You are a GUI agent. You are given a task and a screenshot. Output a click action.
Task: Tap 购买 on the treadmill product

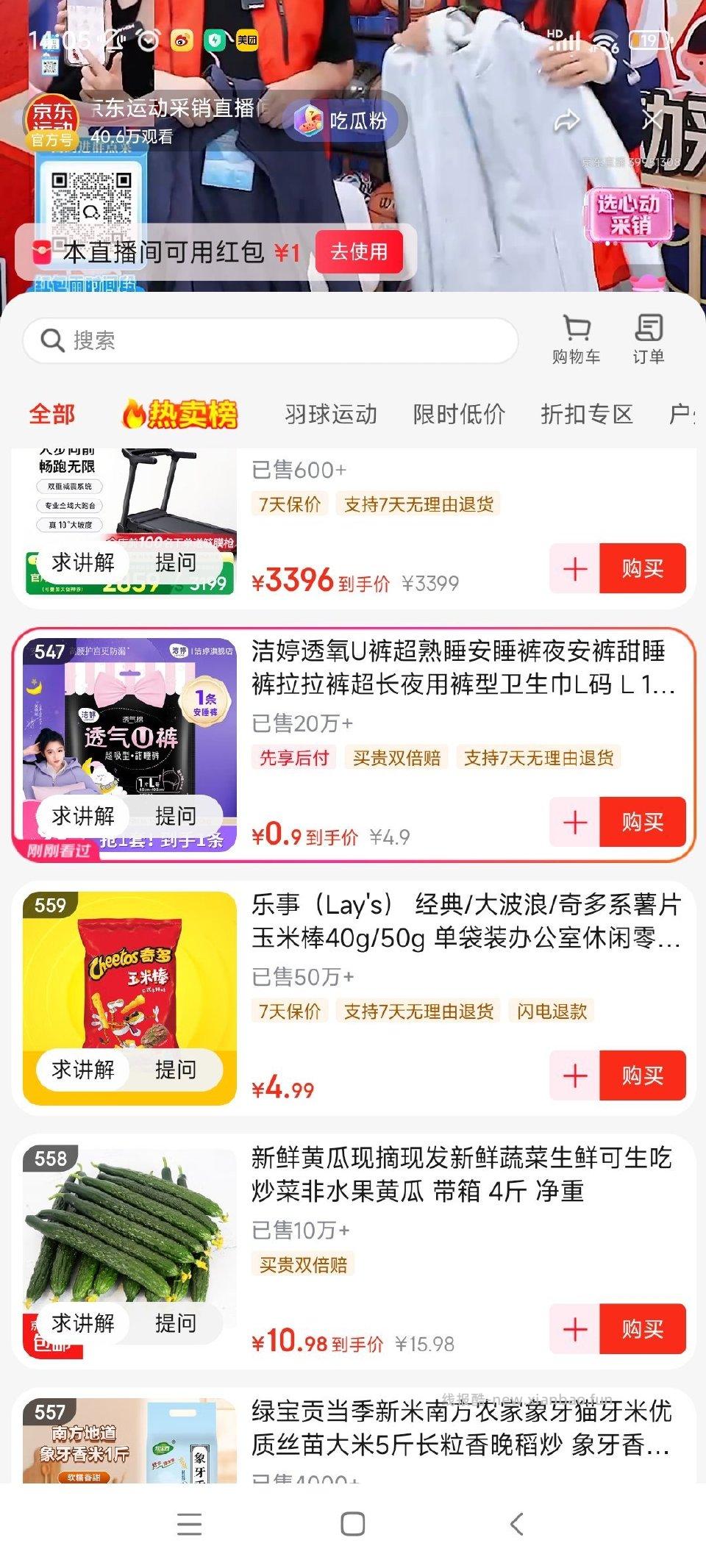[x=641, y=567]
